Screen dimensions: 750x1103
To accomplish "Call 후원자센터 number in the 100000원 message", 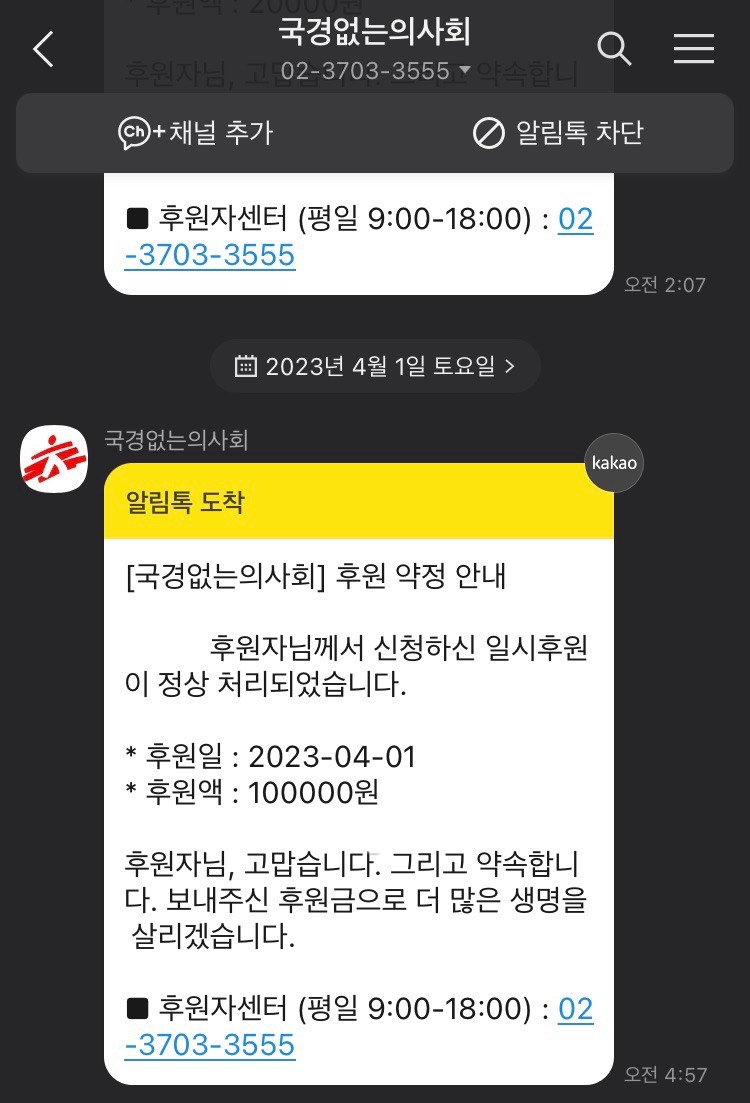I will point(210,1045).
